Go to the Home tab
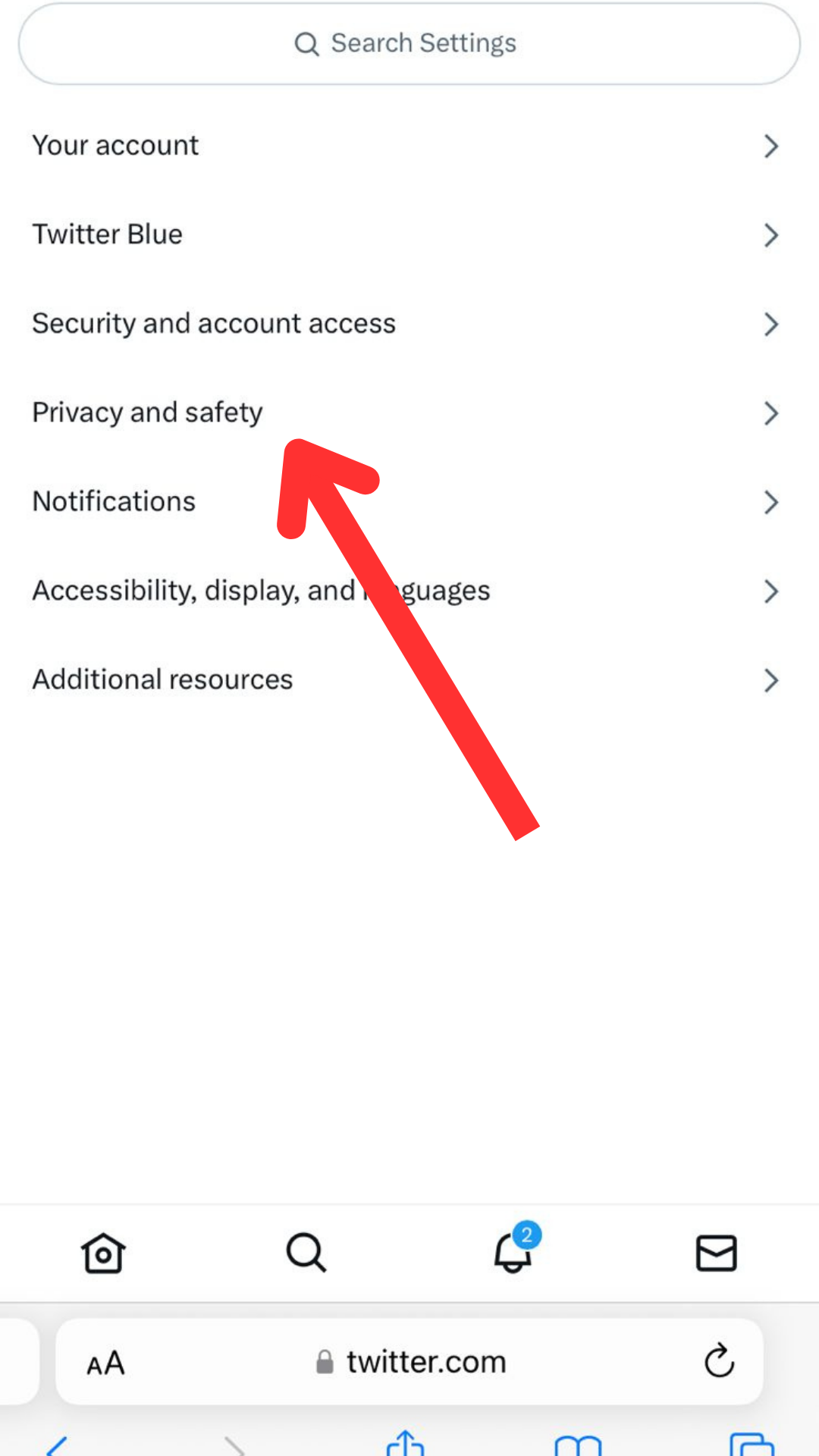This screenshot has width=819, height=1456. click(103, 1253)
